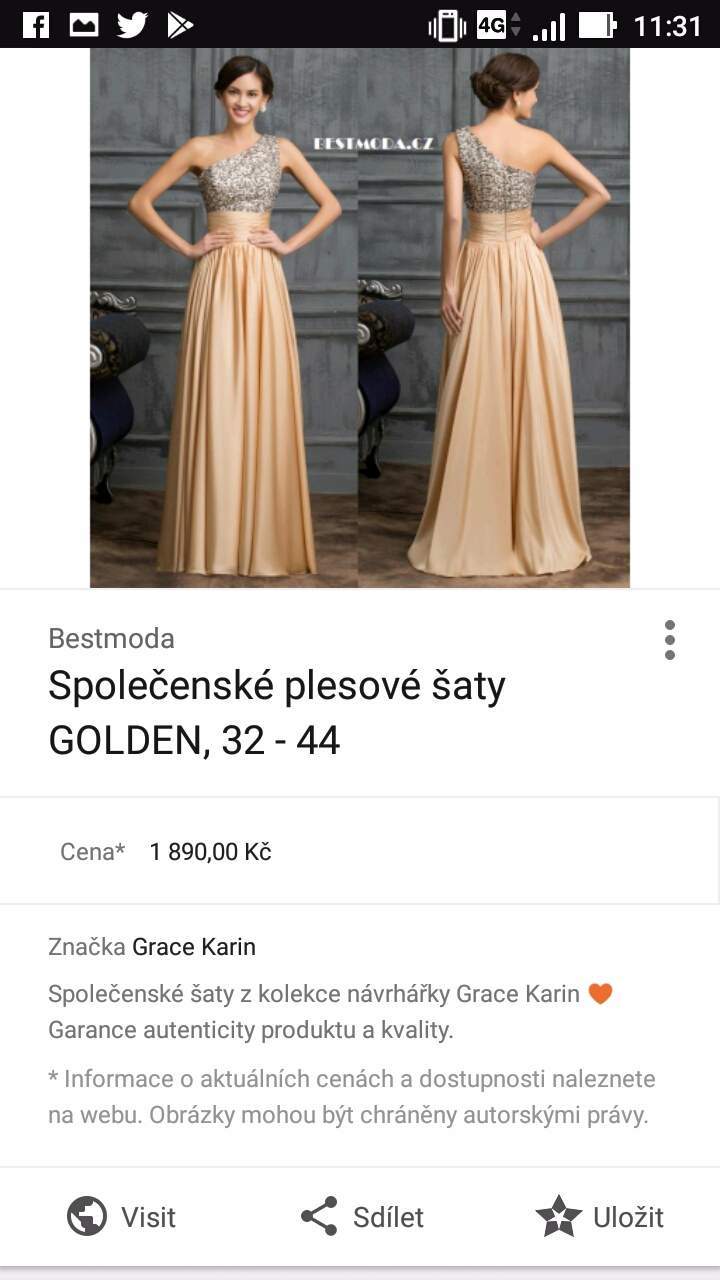Open the golden dress product photo

pos(360,318)
